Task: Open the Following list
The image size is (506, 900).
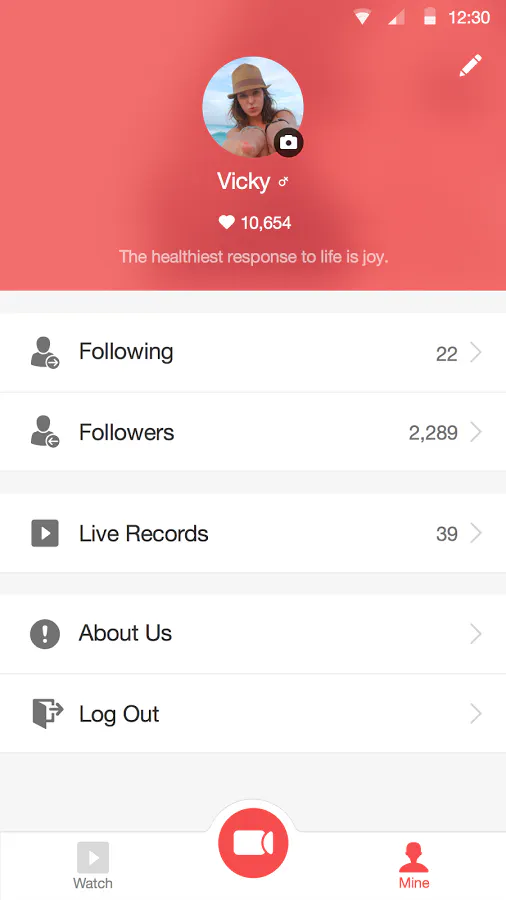Action: tap(253, 352)
